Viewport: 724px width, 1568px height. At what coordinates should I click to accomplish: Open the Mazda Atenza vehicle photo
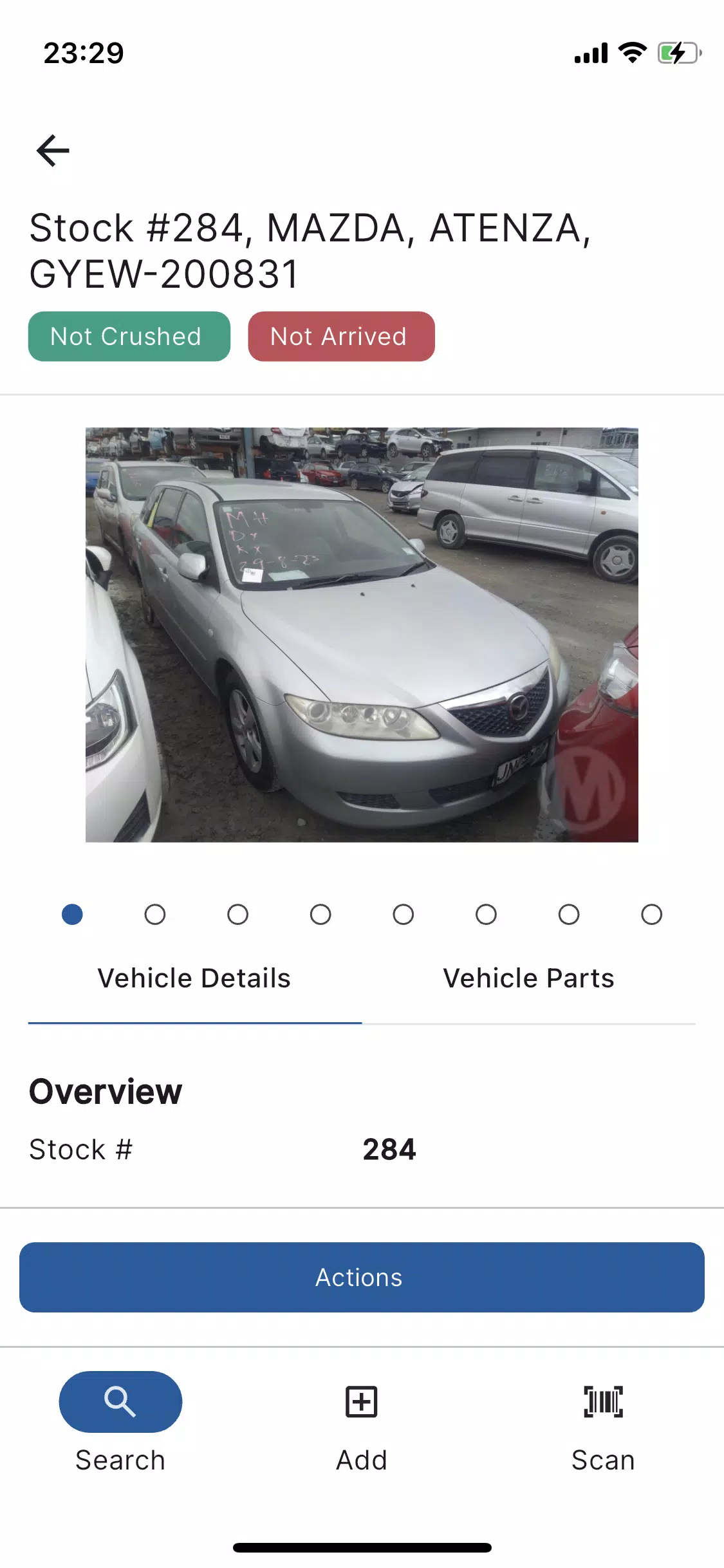pyautogui.click(x=362, y=635)
